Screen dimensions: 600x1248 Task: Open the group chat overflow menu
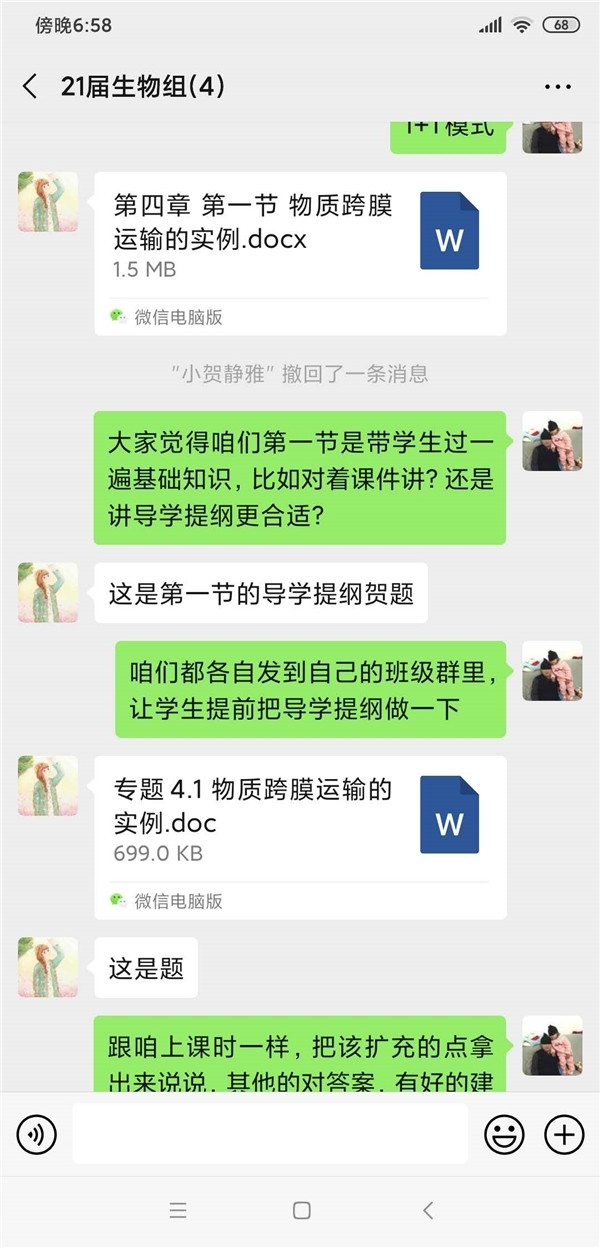coord(557,88)
